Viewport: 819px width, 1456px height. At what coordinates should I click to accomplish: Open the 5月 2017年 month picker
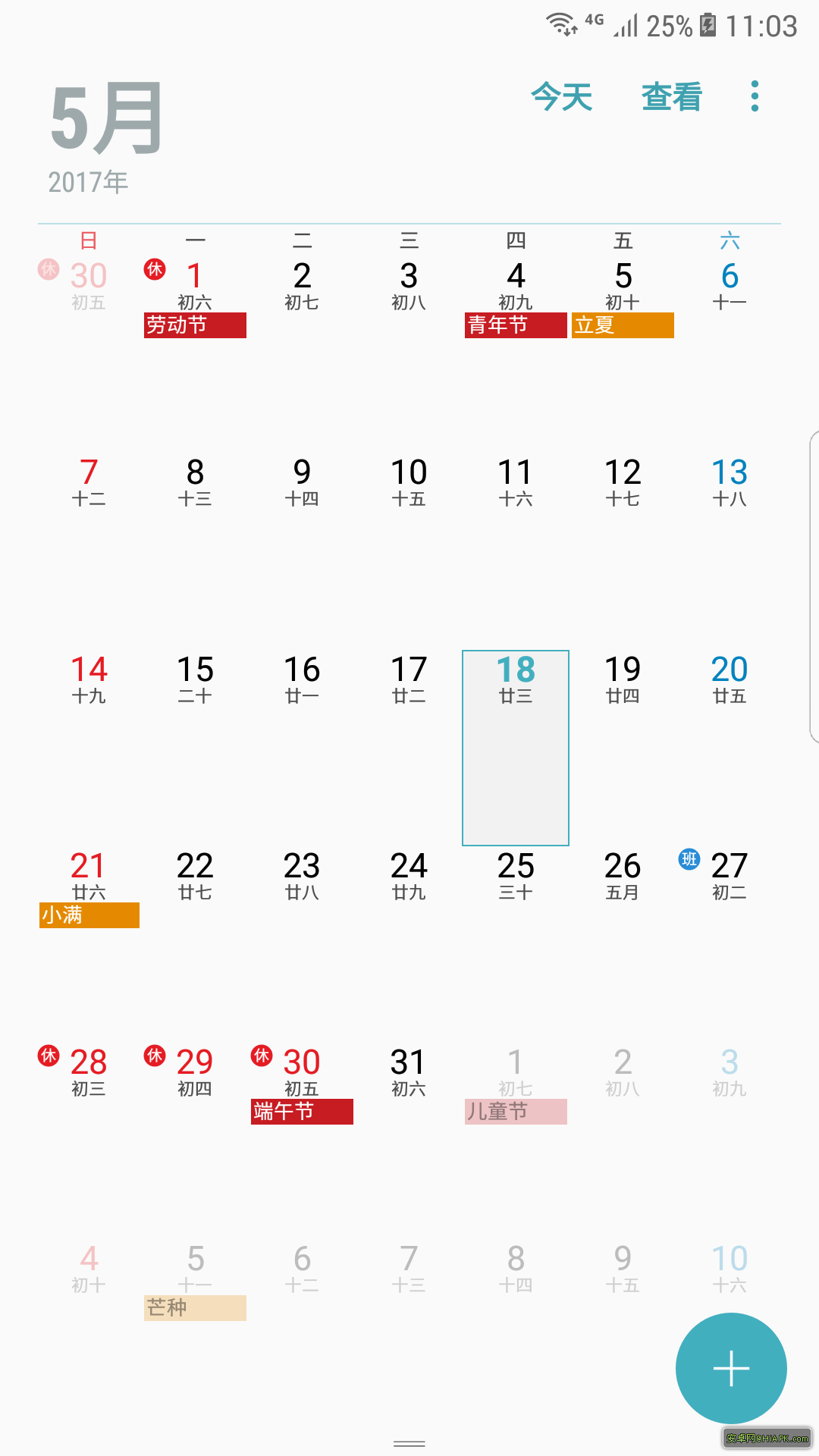pyautogui.click(x=107, y=137)
